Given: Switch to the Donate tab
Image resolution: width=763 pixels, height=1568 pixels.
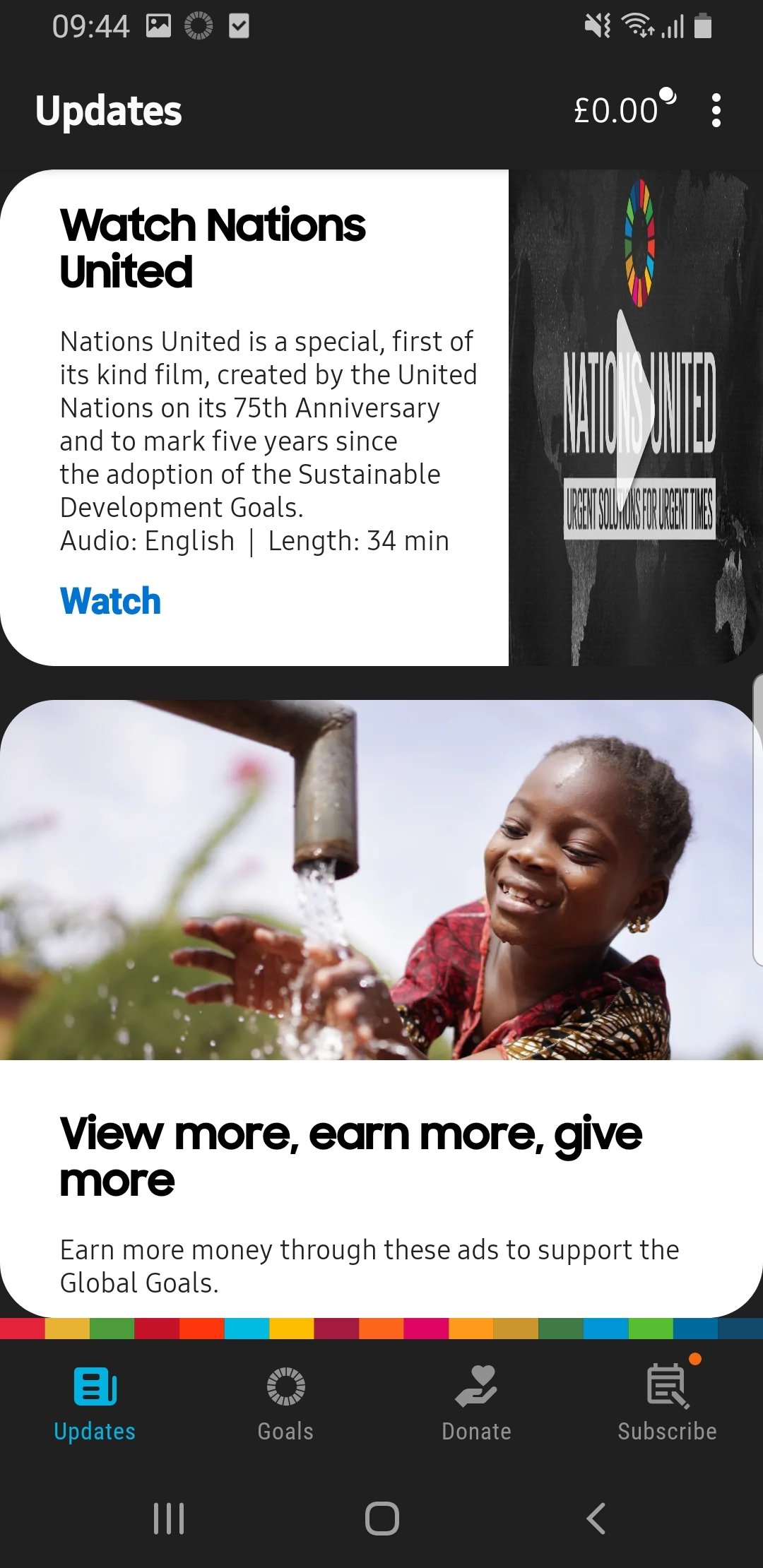Looking at the screenshot, I should [x=477, y=1405].
